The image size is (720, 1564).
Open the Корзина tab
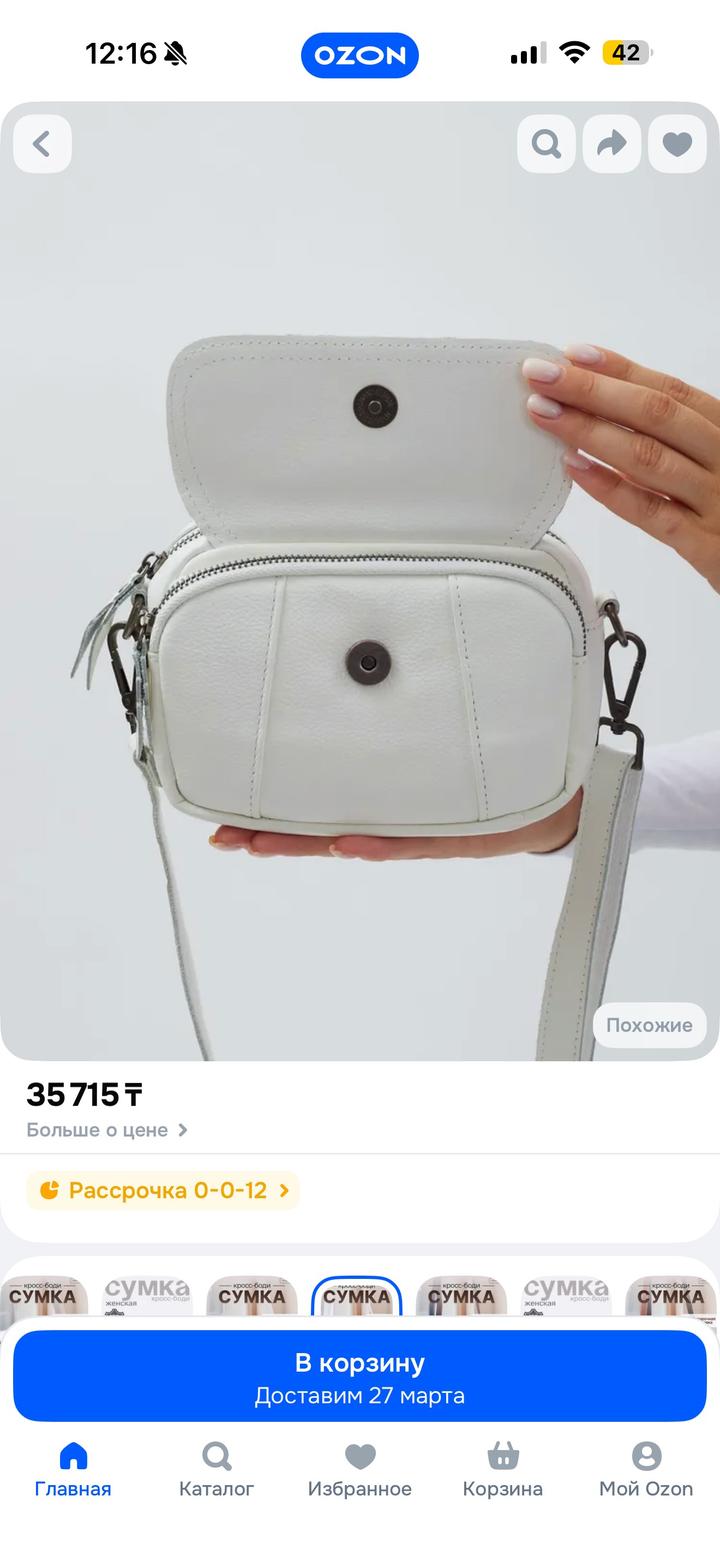tap(502, 1469)
